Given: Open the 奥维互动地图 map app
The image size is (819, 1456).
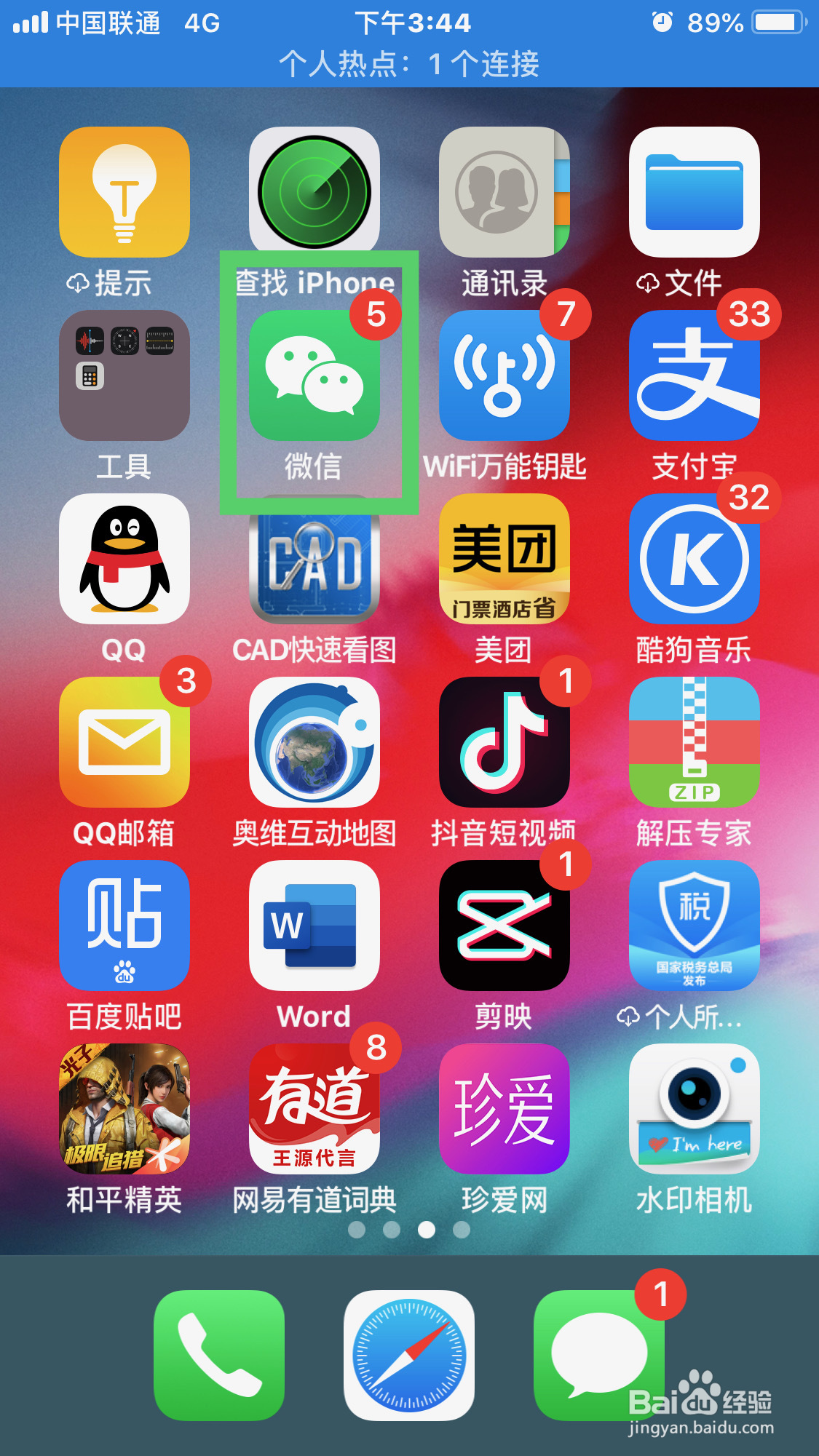Looking at the screenshot, I should tap(314, 744).
